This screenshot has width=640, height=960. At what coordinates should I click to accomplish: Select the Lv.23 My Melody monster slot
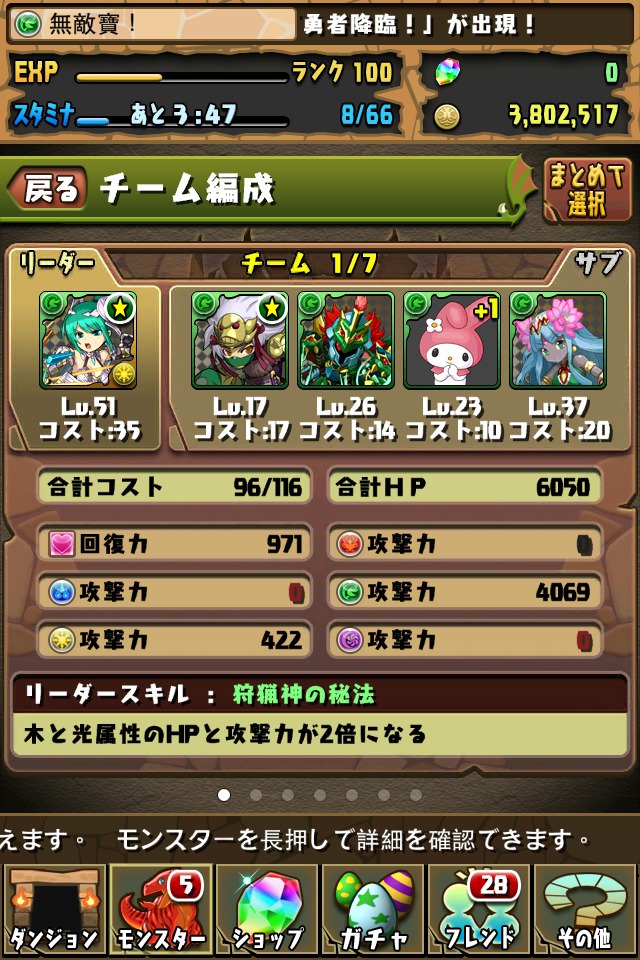click(x=452, y=340)
